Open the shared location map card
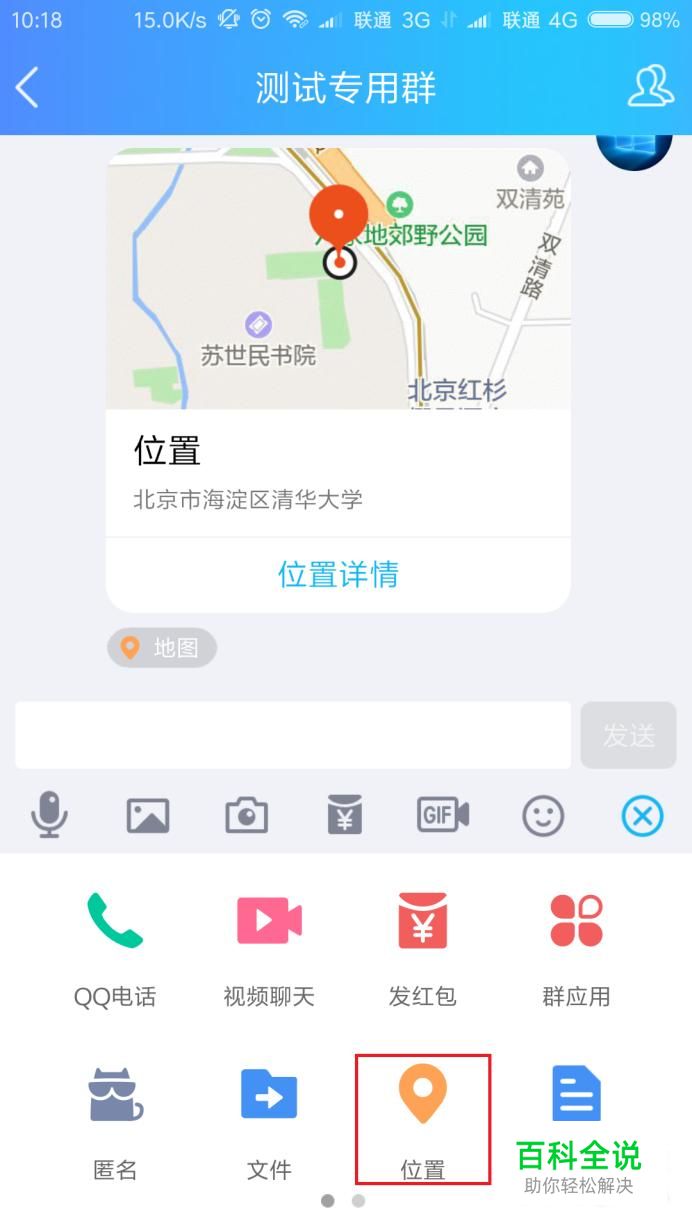Viewport: 692px width, 1230px height. [338, 380]
